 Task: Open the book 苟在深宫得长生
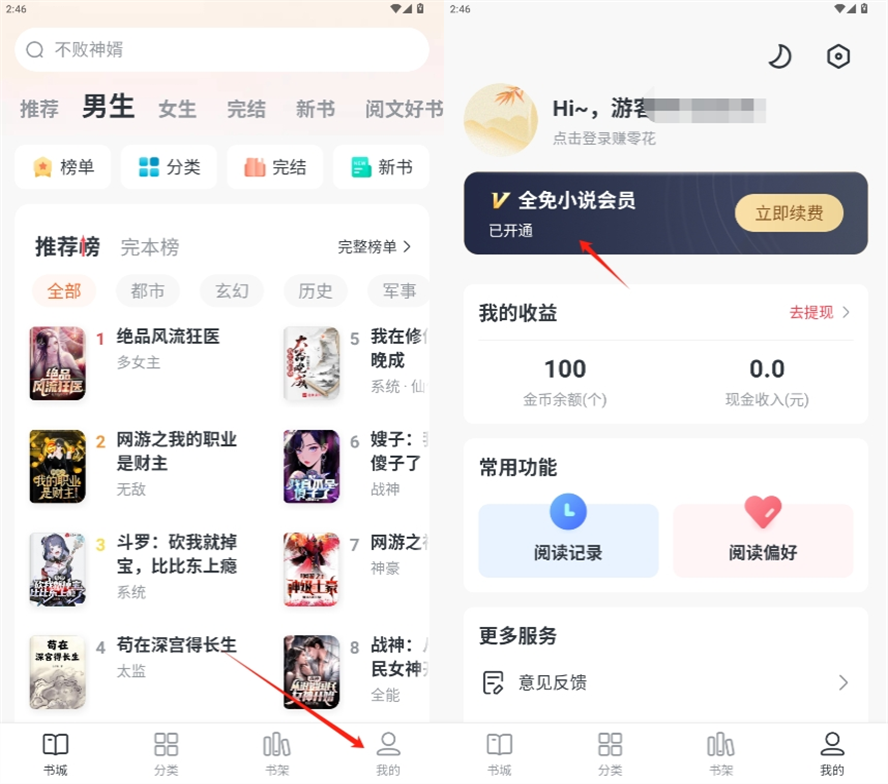[176, 646]
